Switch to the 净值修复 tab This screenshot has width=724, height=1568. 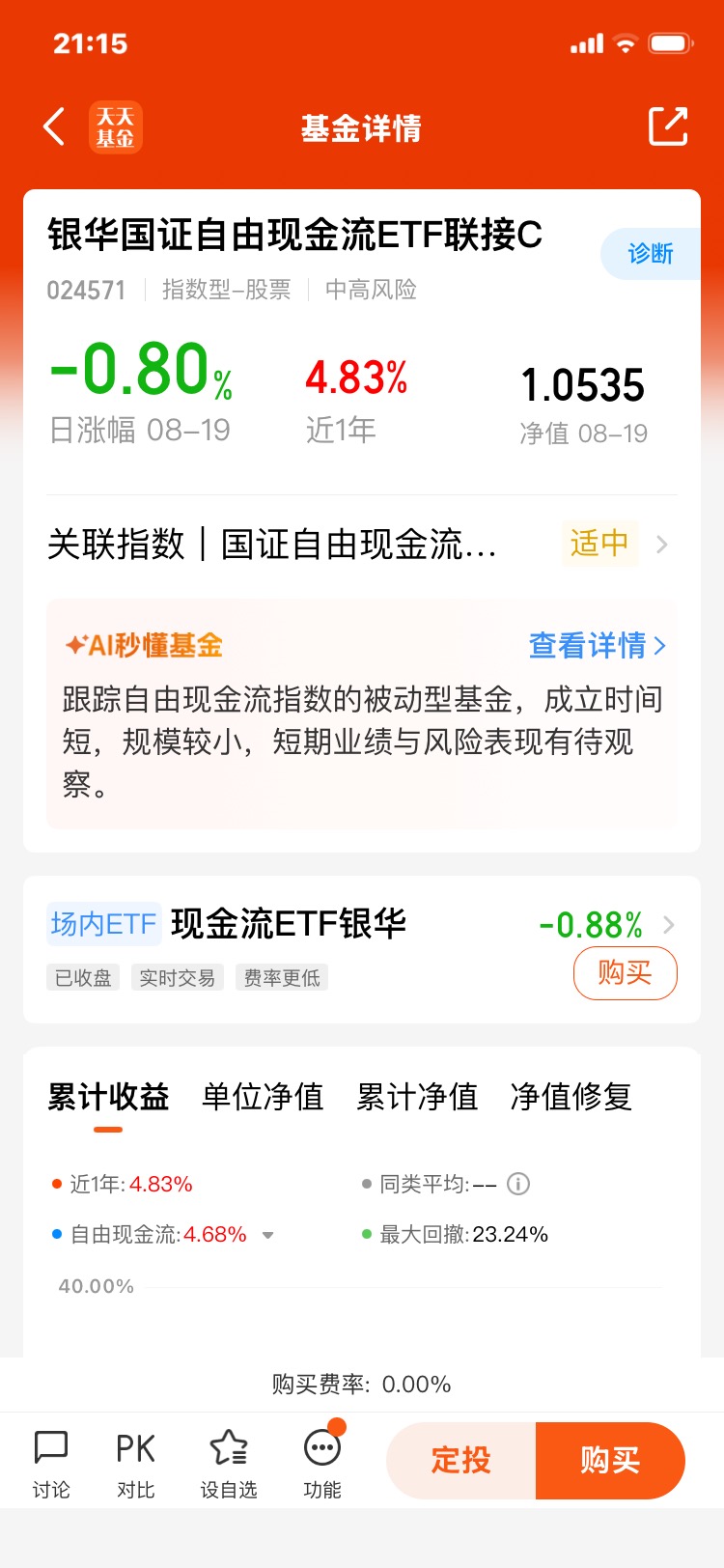(571, 1097)
